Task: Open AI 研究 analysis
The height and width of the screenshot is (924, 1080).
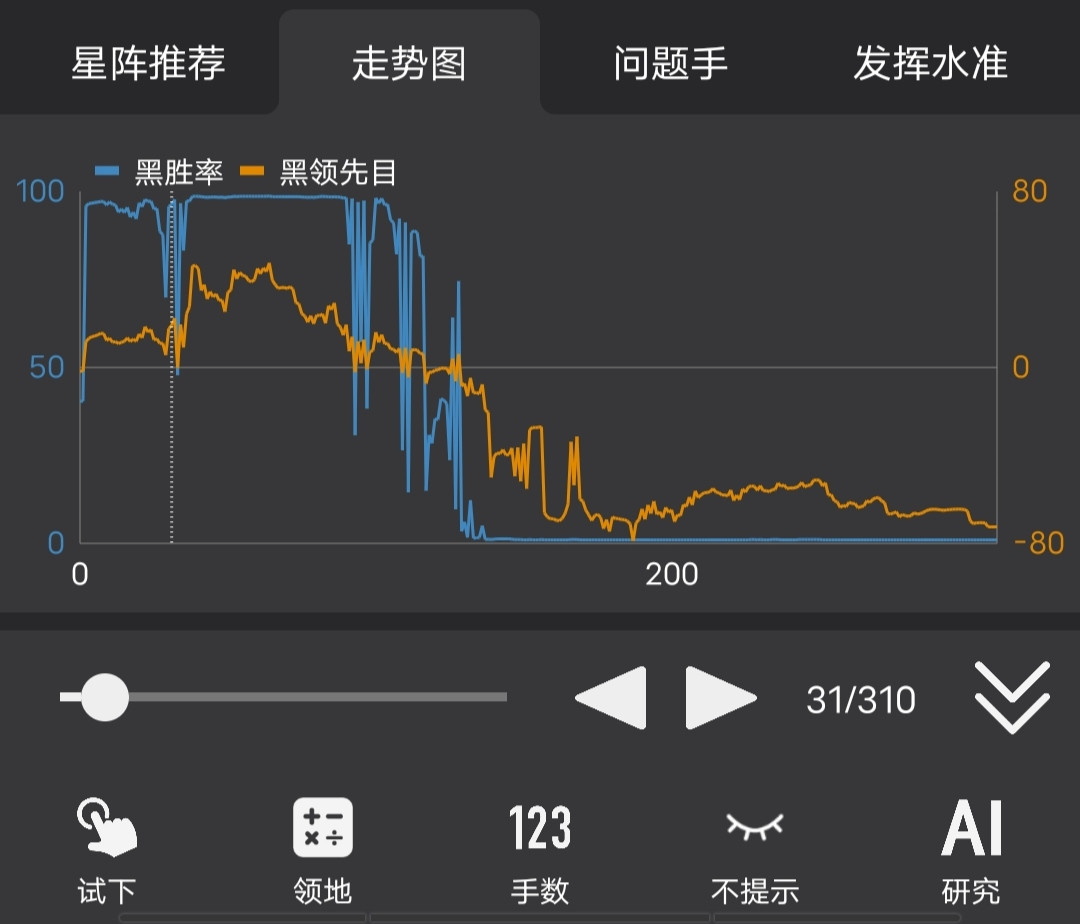Action: coord(971,851)
